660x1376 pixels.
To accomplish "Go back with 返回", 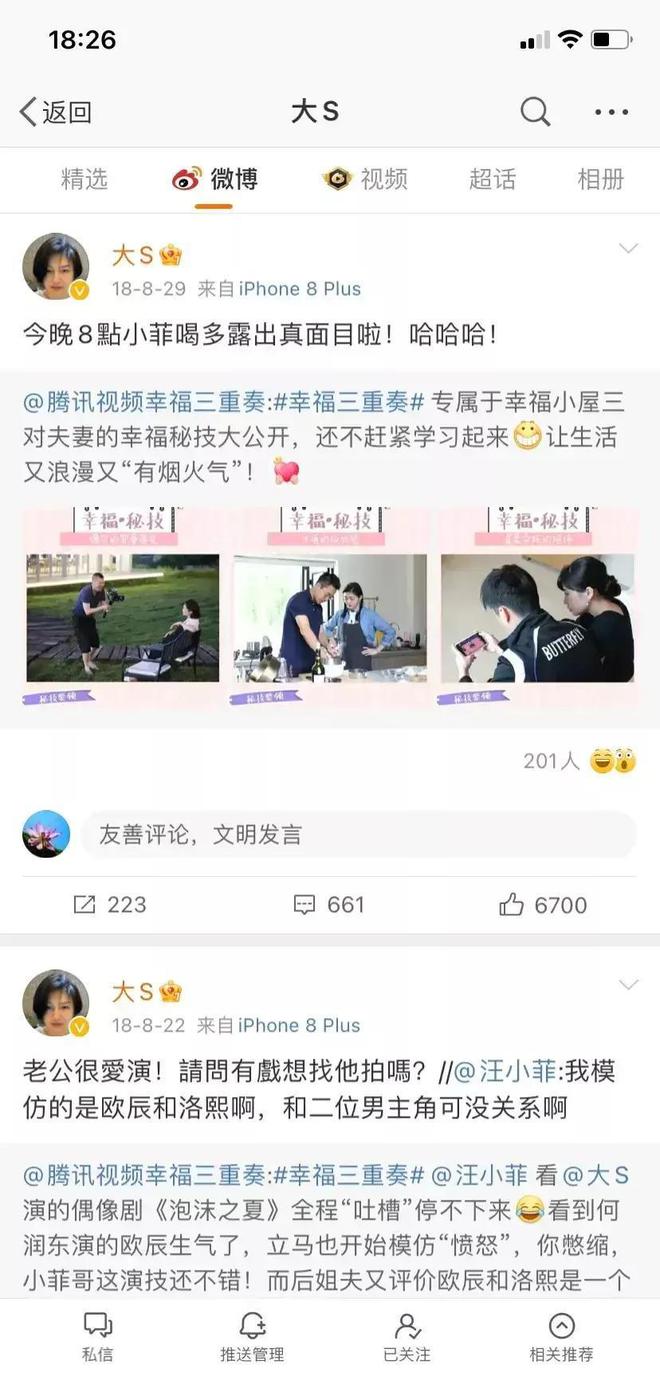I will tap(56, 112).
